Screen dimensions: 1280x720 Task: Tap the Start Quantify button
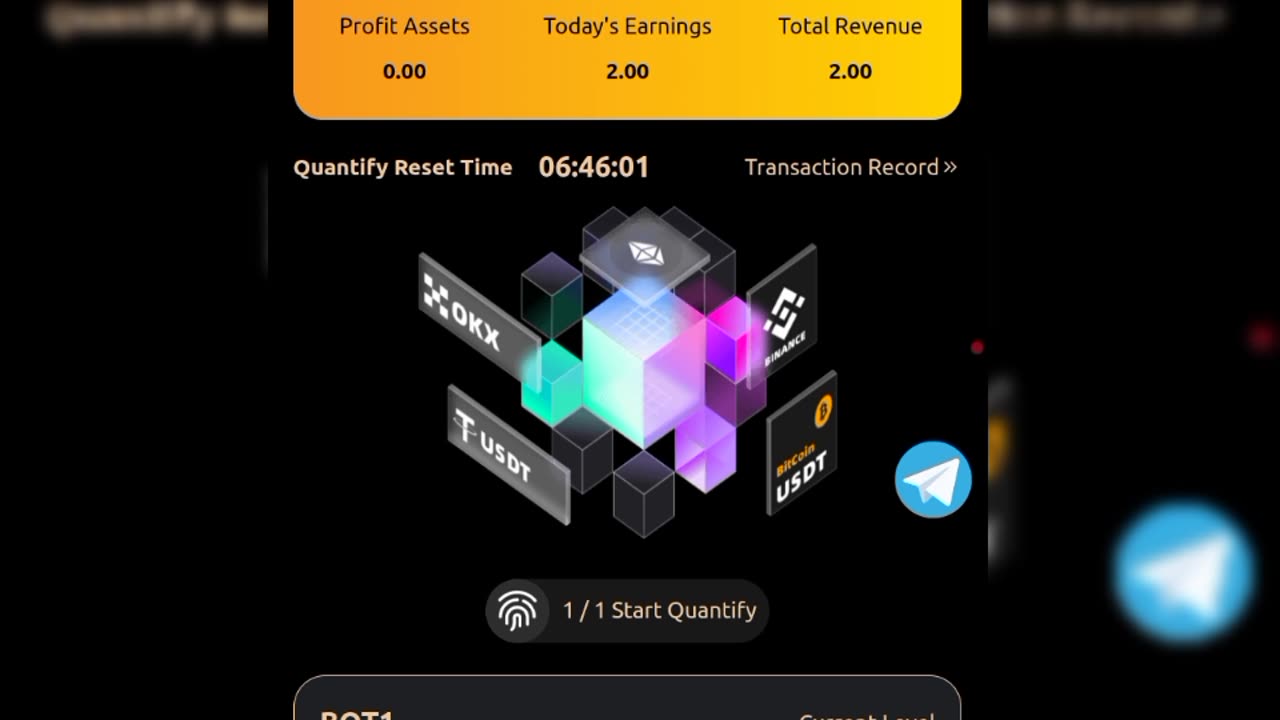coord(627,610)
